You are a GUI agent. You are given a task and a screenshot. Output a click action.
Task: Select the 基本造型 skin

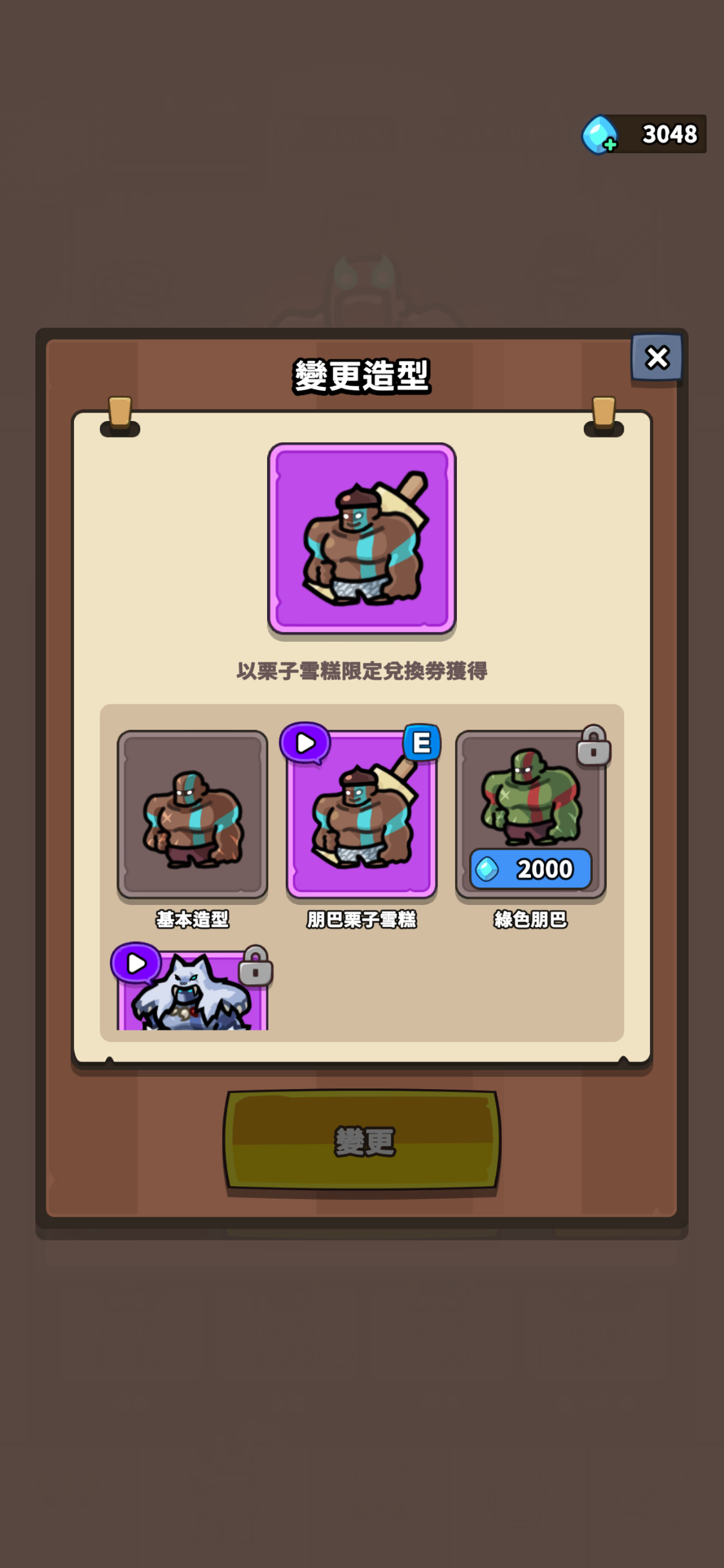pyautogui.click(x=192, y=814)
